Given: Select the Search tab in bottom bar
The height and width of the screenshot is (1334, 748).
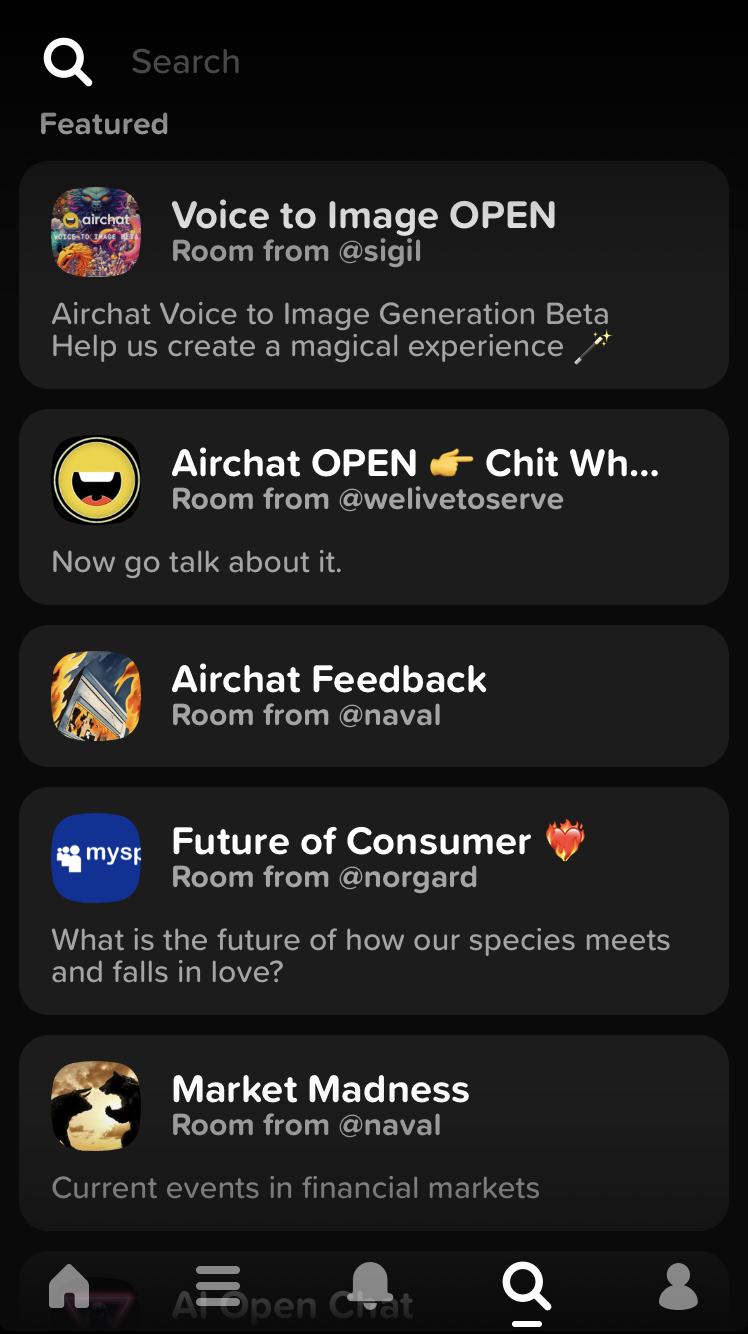Looking at the screenshot, I should [526, 1286].
